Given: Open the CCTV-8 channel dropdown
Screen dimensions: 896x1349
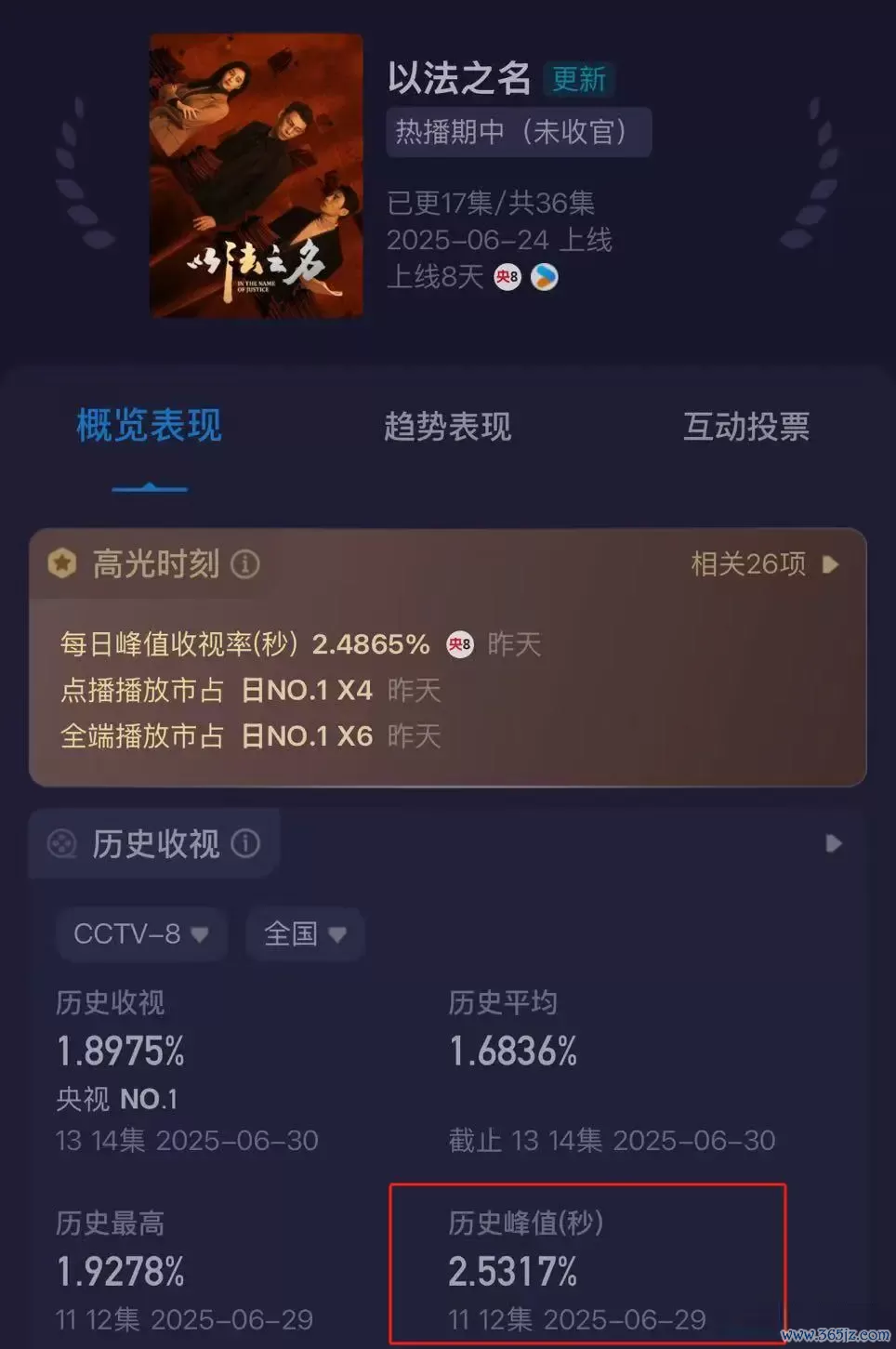Looking at the screenshot, I should coord(141,933).
